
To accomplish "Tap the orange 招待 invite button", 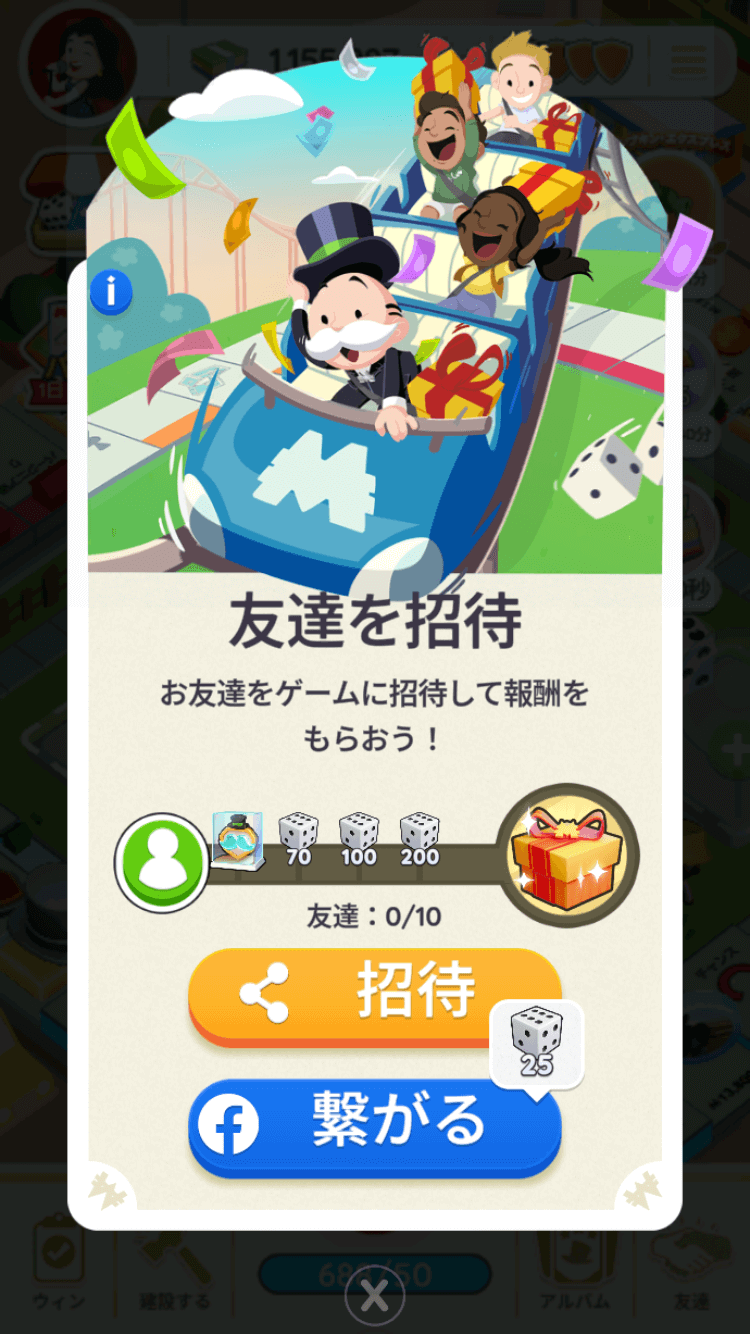I will coord(374,994).
